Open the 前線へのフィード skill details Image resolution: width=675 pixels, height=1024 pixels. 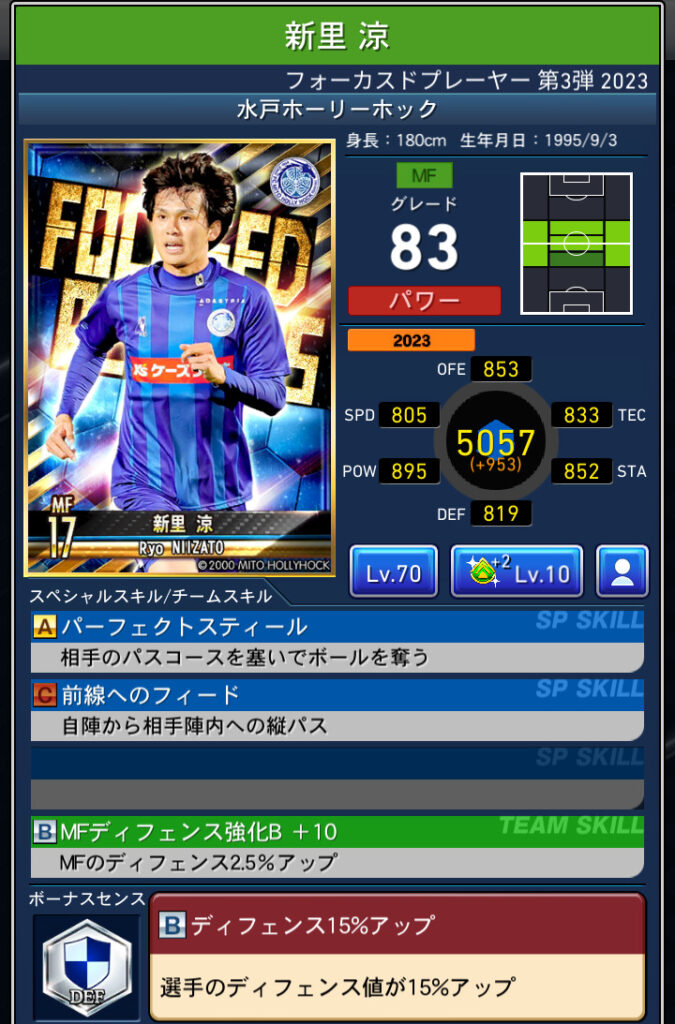(337, 709)
